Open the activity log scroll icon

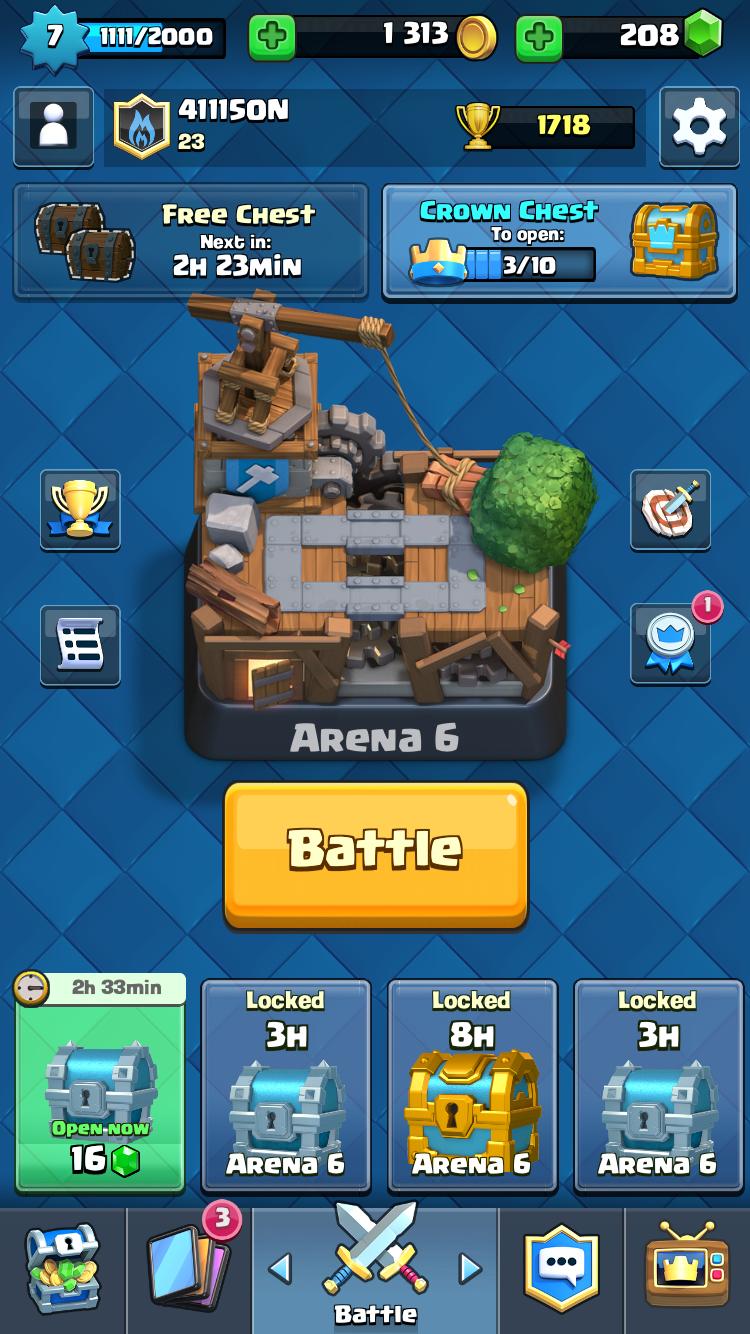(x=80, y=645)
